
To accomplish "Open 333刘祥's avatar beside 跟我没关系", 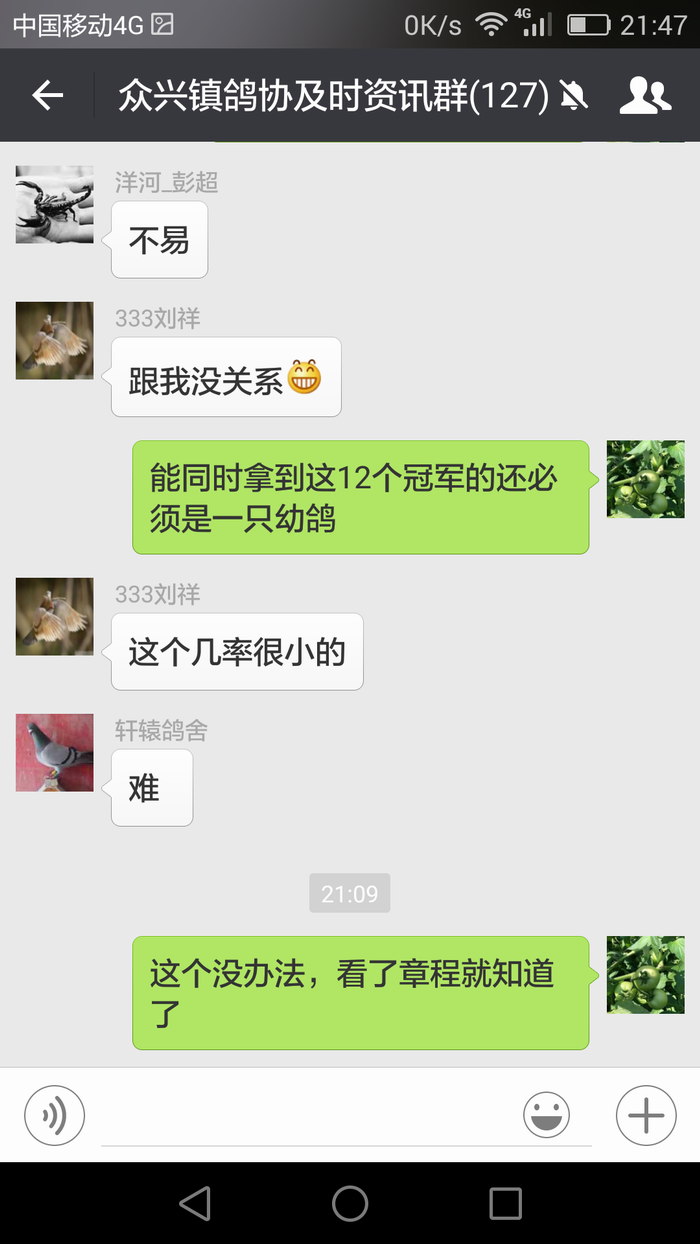I will pos(55,341).
